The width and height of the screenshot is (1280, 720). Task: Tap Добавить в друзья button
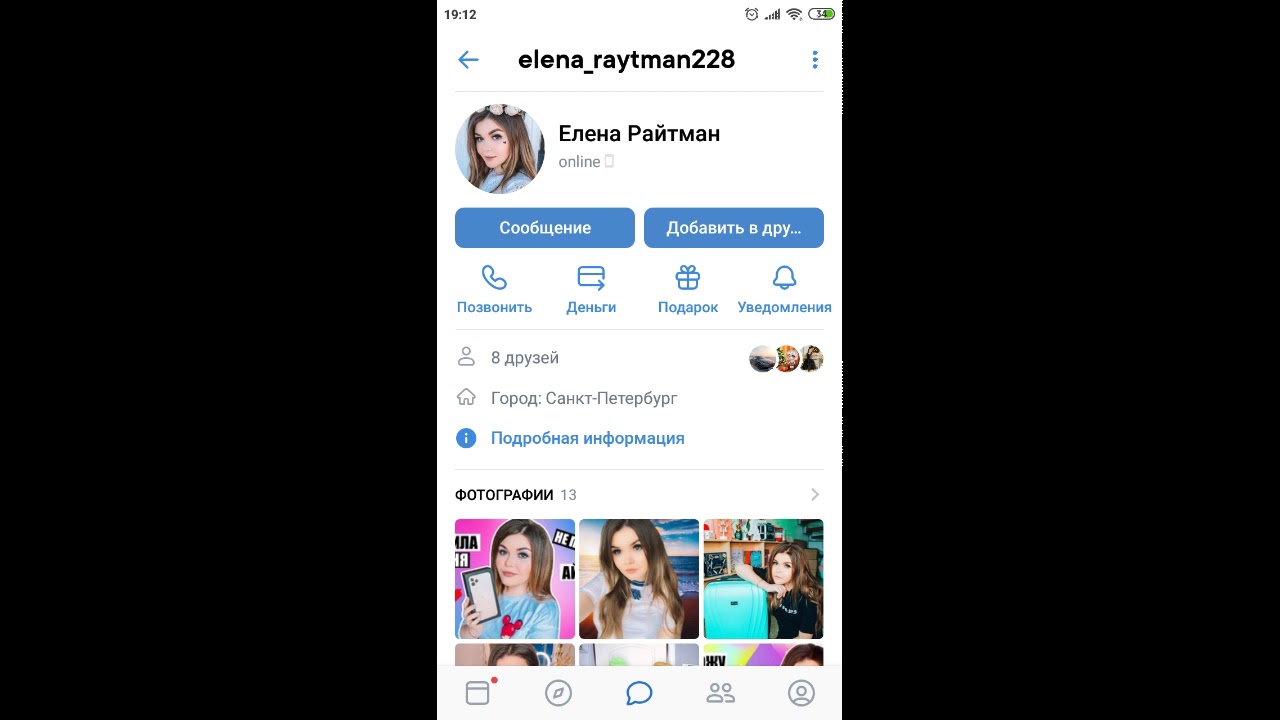click(734, 228)
